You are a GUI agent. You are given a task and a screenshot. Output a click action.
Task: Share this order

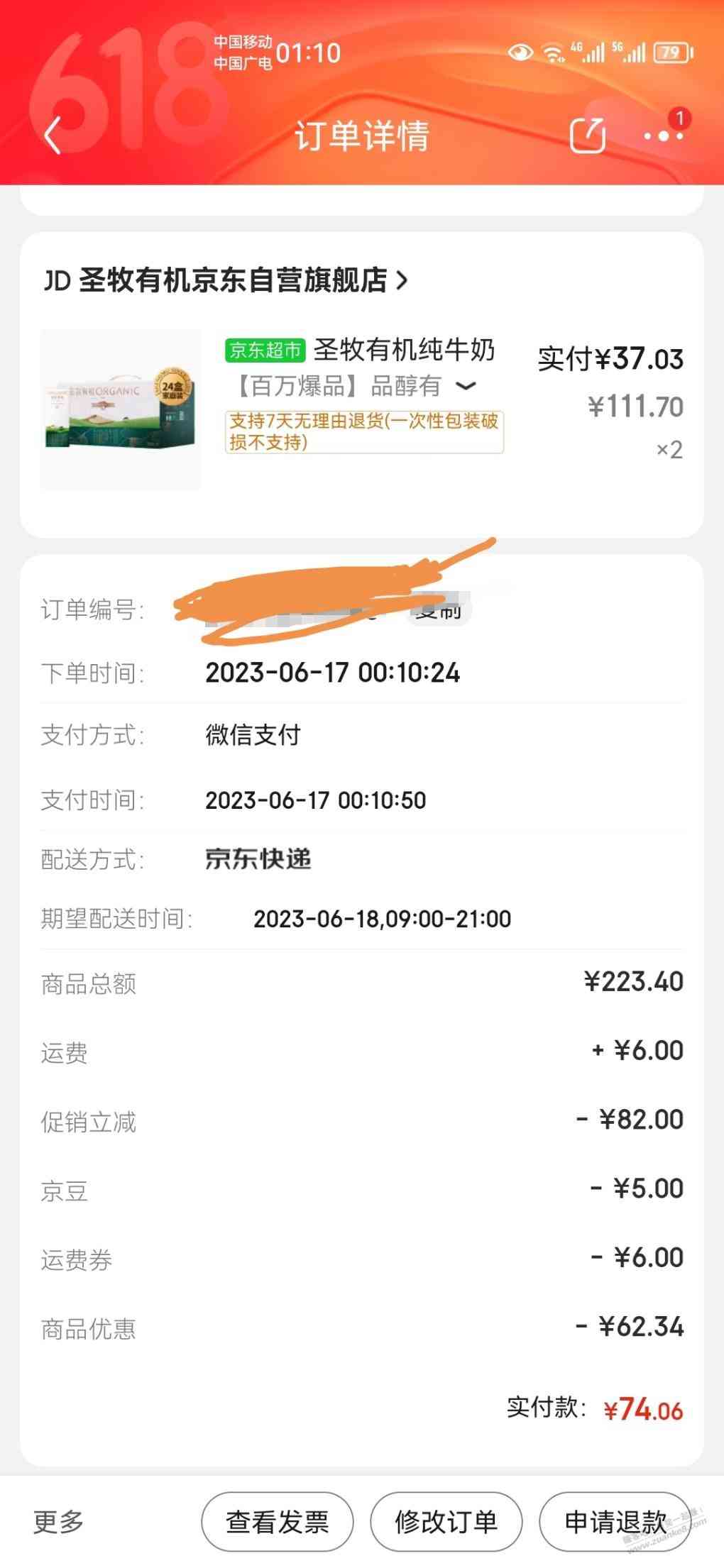(587, 135)
